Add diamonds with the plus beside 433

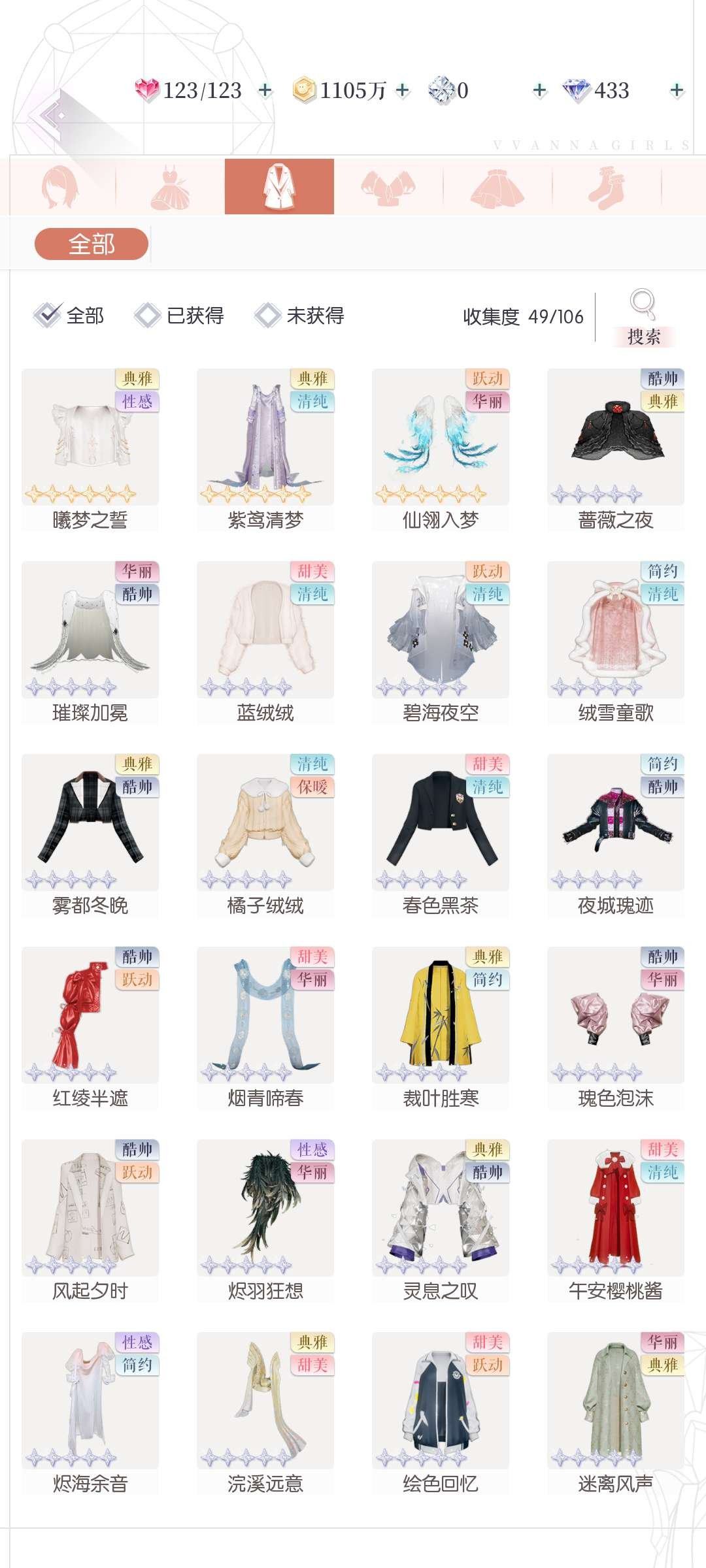[x=677, y=91]
